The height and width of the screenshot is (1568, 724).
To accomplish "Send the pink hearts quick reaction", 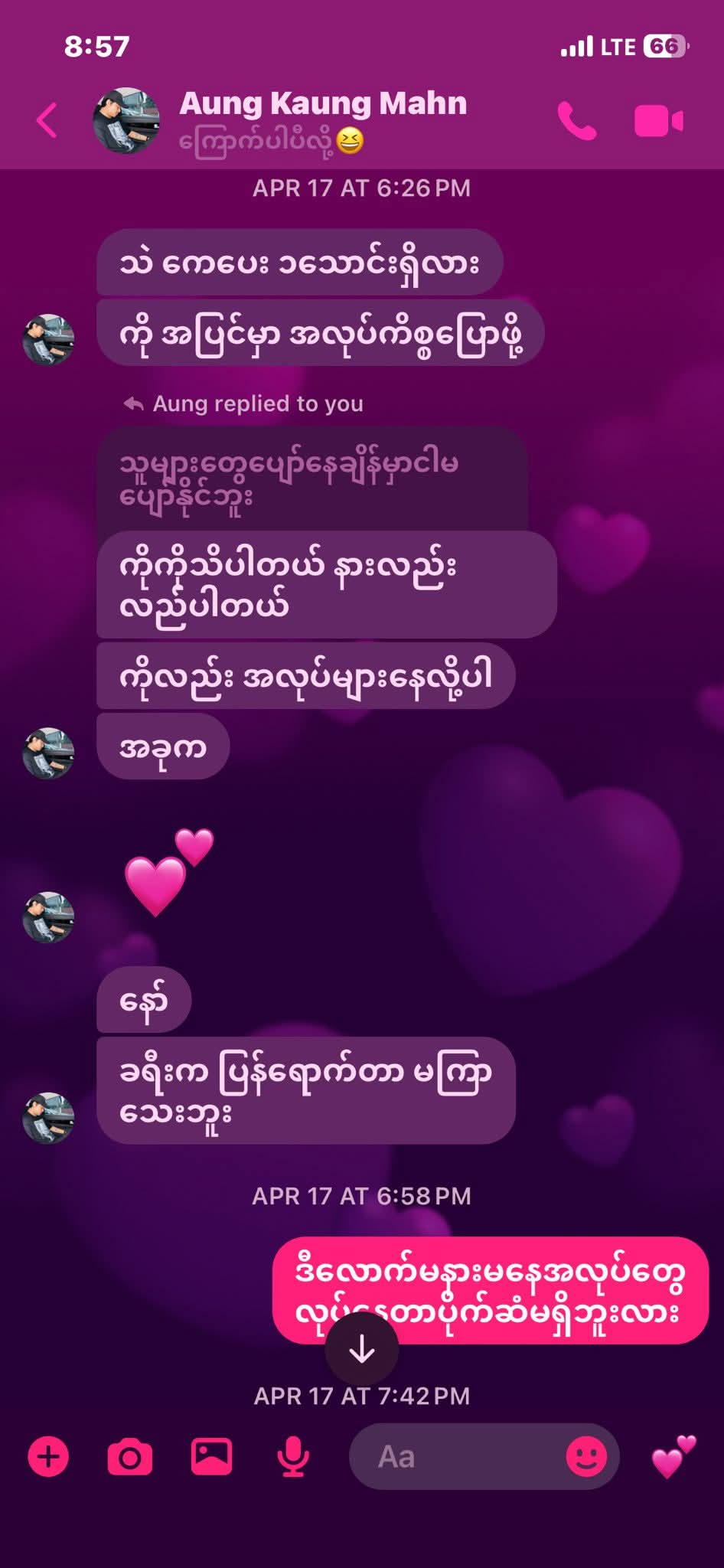I will pyautogui.click(x=673, y=1456).
